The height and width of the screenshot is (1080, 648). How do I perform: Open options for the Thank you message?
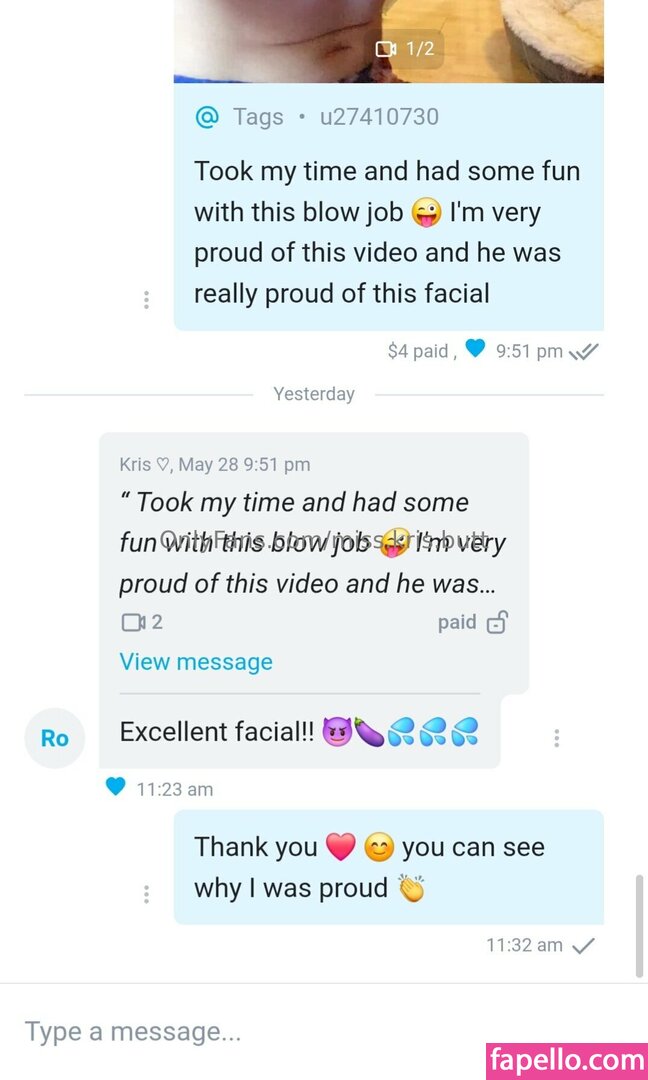[146, 895]
